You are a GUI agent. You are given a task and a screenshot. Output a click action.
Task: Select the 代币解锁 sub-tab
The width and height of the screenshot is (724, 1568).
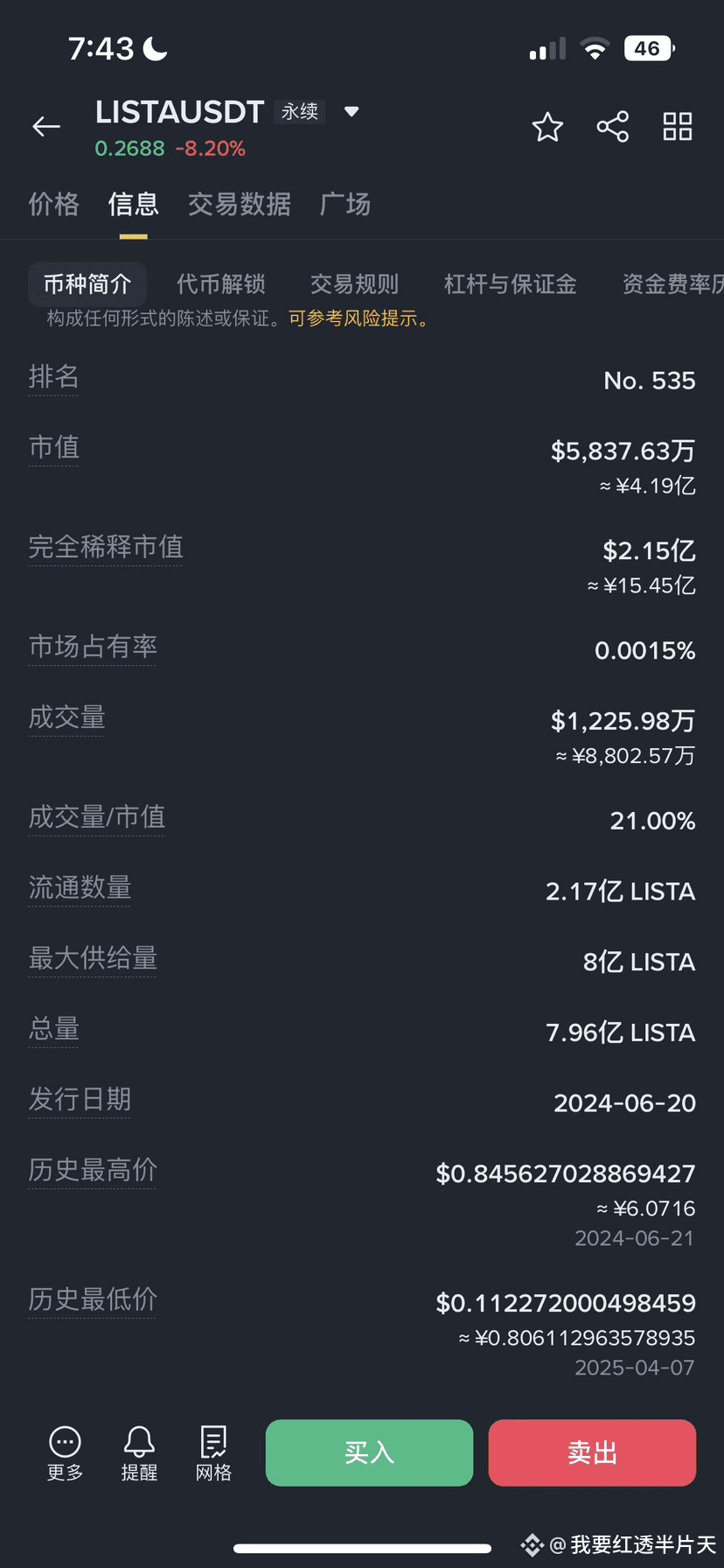(x=221, y=284)
